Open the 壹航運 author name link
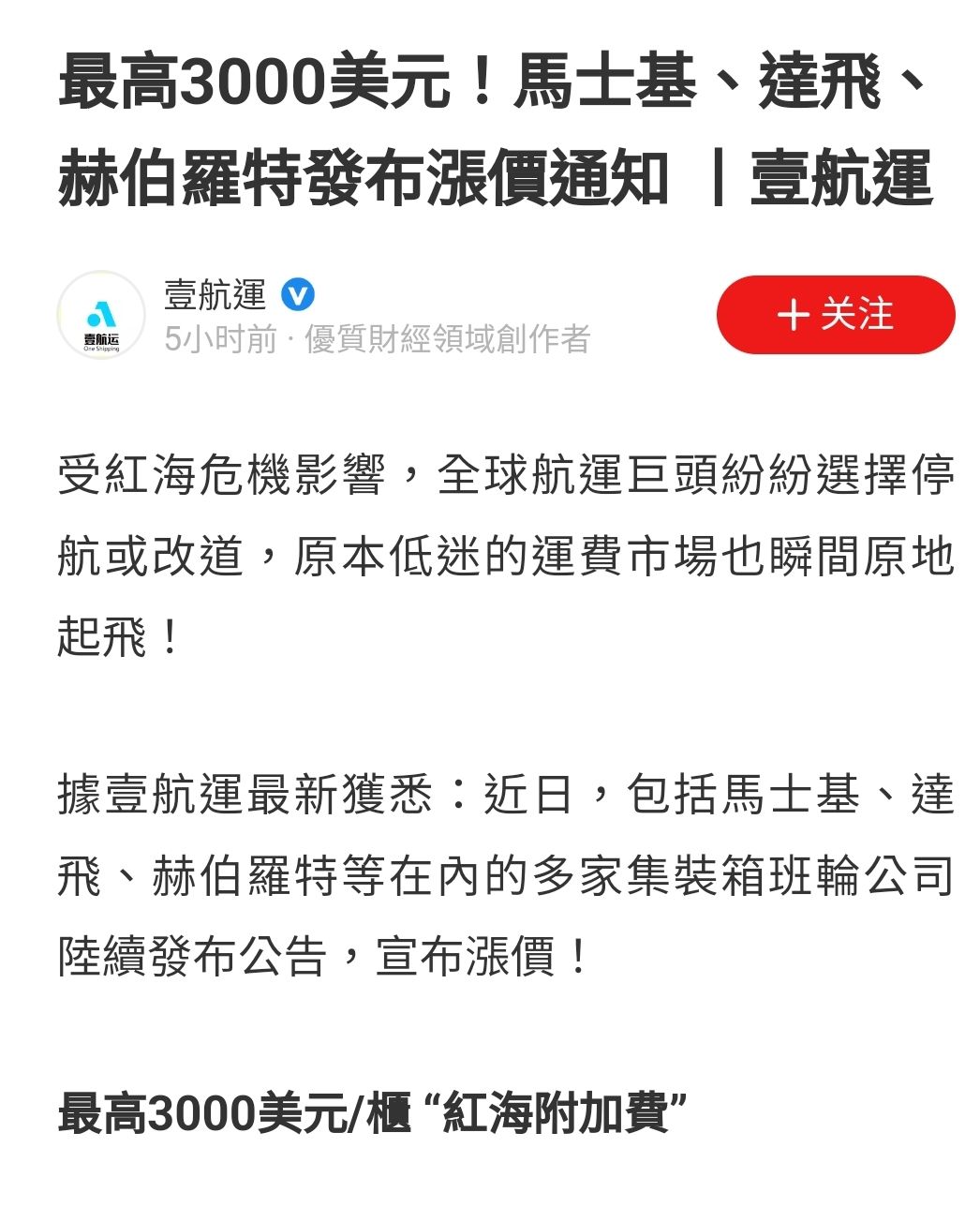 tap(215, 295)
